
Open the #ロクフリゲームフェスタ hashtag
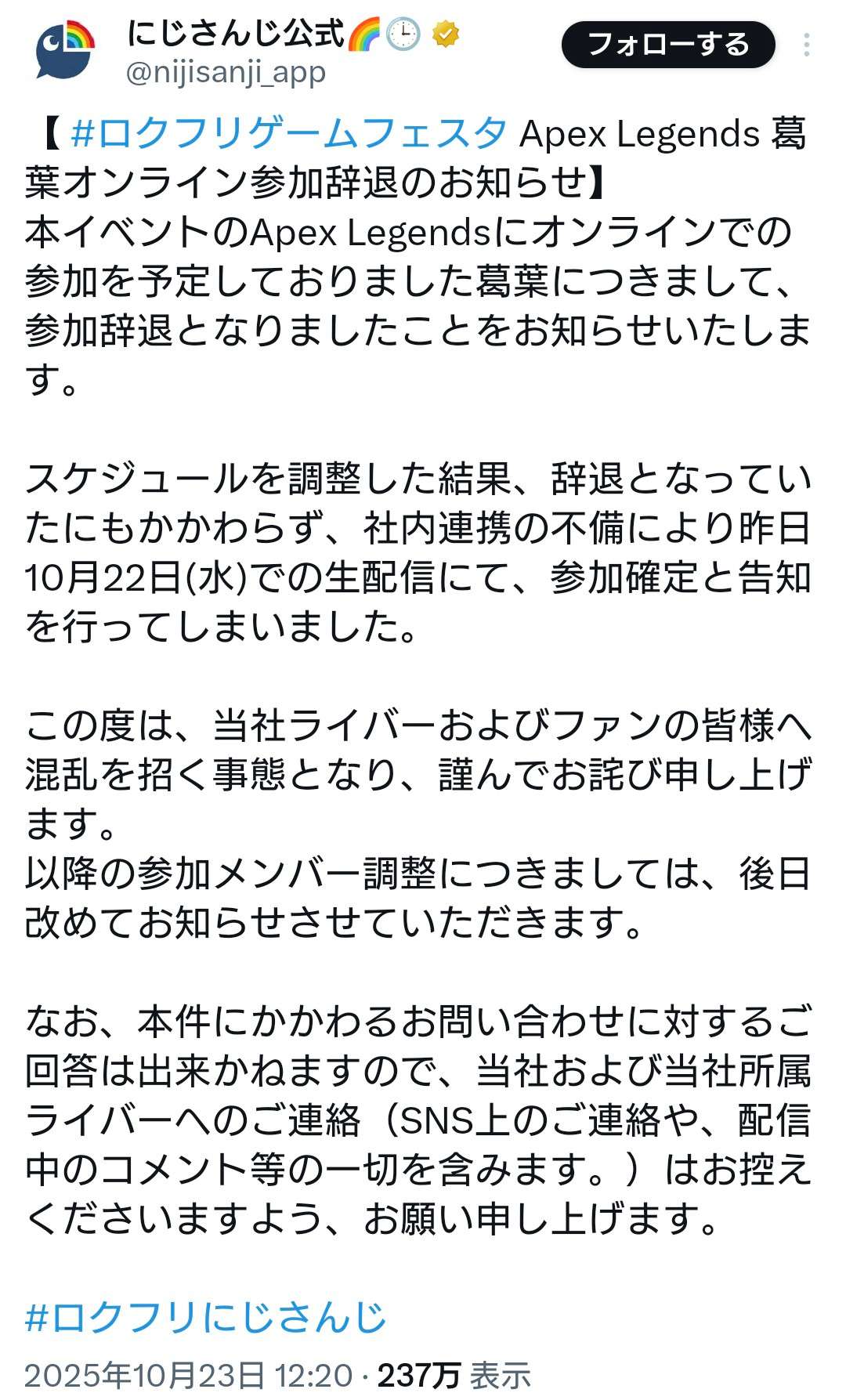[289, 133]
